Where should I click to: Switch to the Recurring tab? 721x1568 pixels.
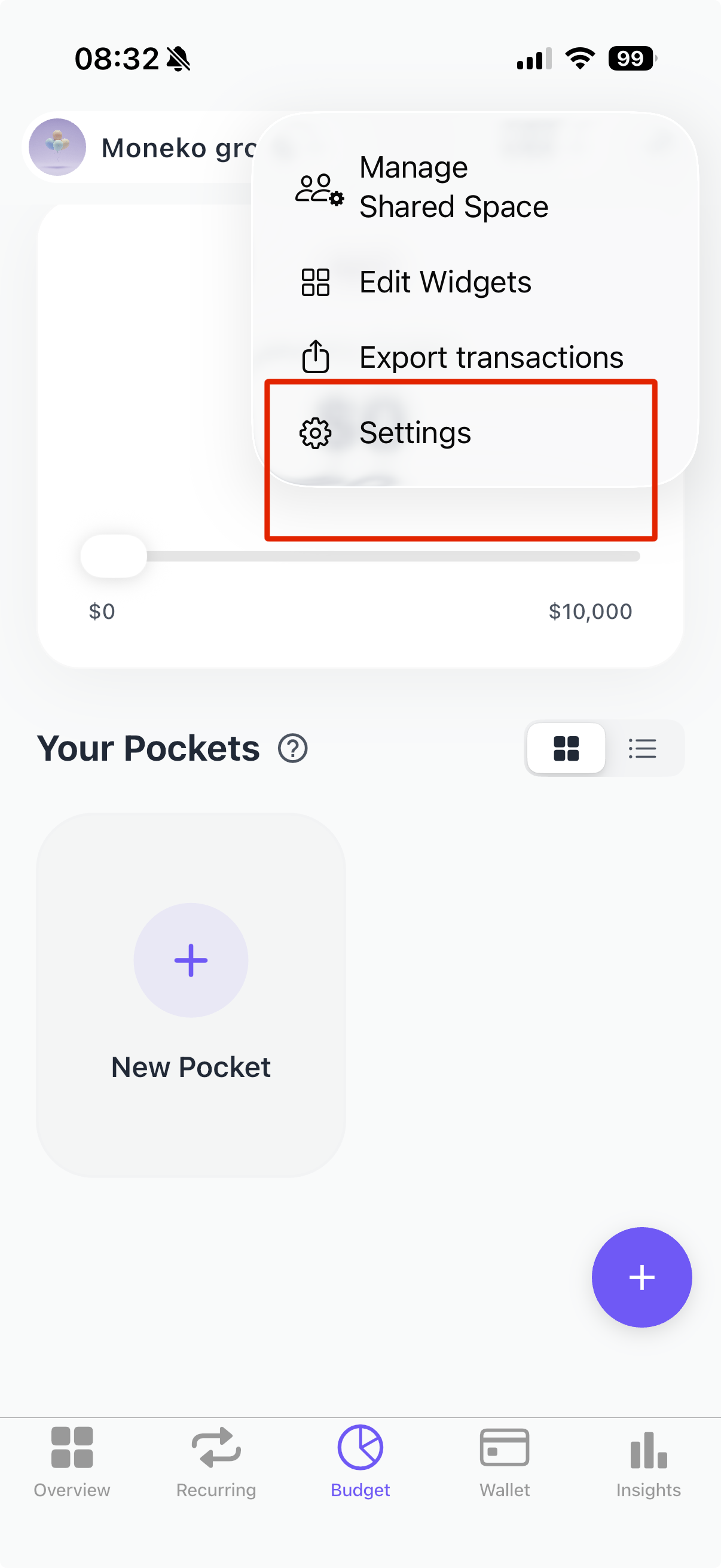click(x=216, y=1461)
